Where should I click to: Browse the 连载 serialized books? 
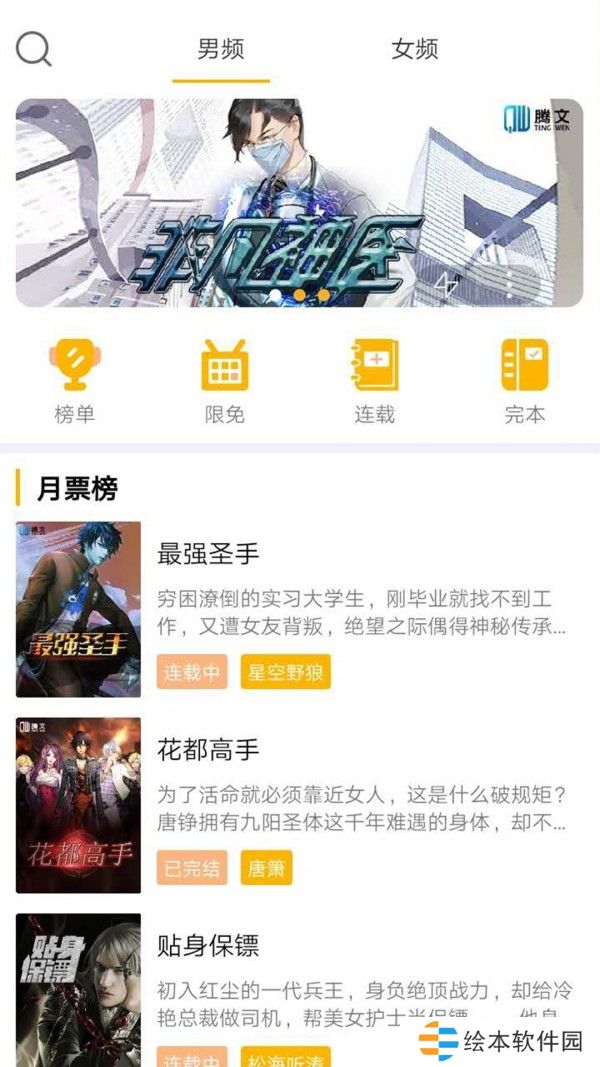point(374,381)
